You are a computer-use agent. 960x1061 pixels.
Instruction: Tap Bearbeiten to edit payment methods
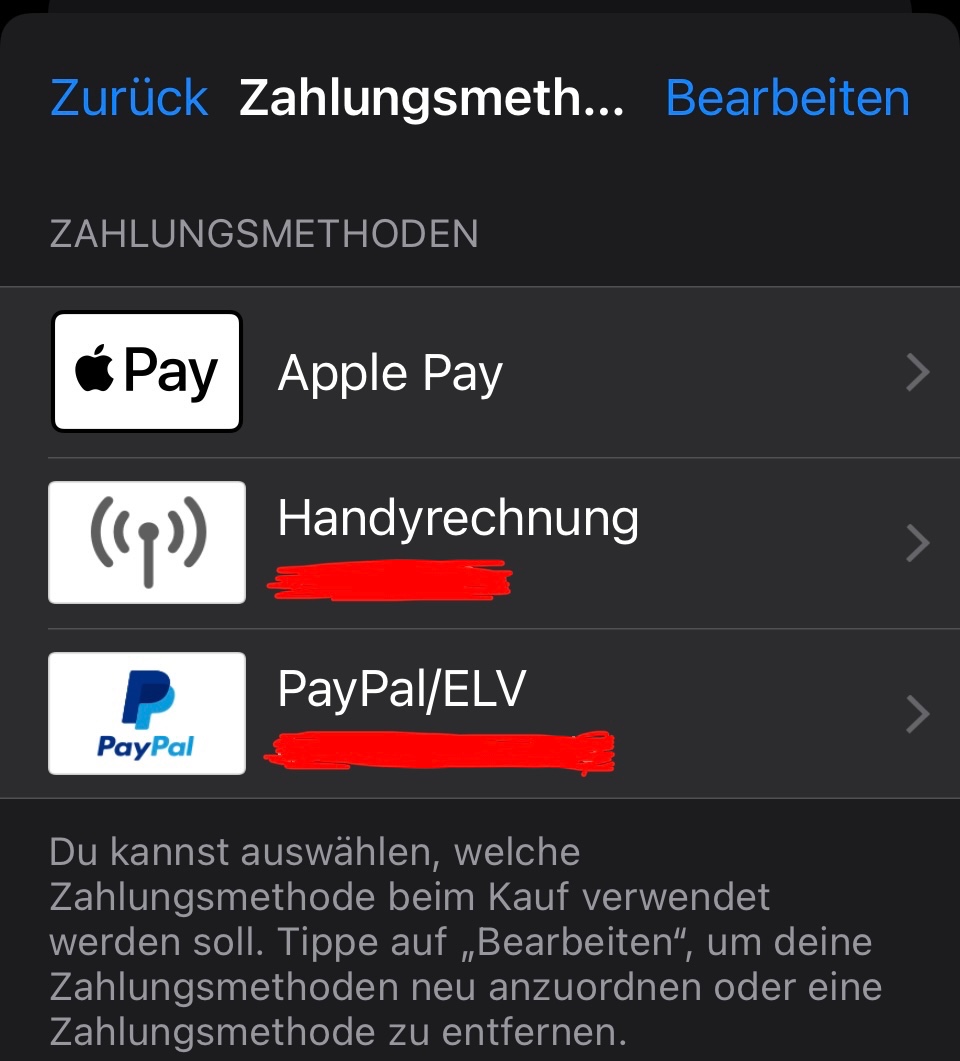787,98
